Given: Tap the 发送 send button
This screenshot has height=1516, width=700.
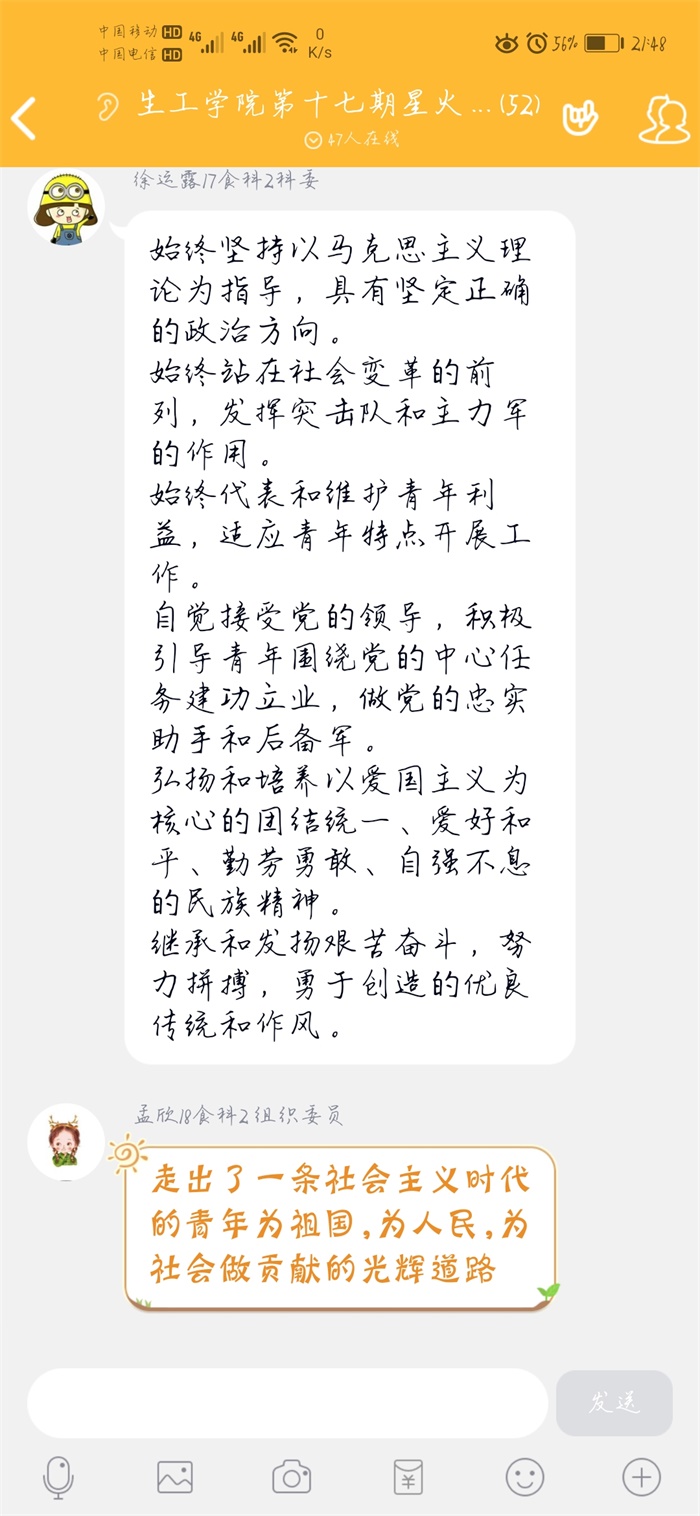Looking at the screenshot, I should pyautogui.click(x=614, y=1403).
